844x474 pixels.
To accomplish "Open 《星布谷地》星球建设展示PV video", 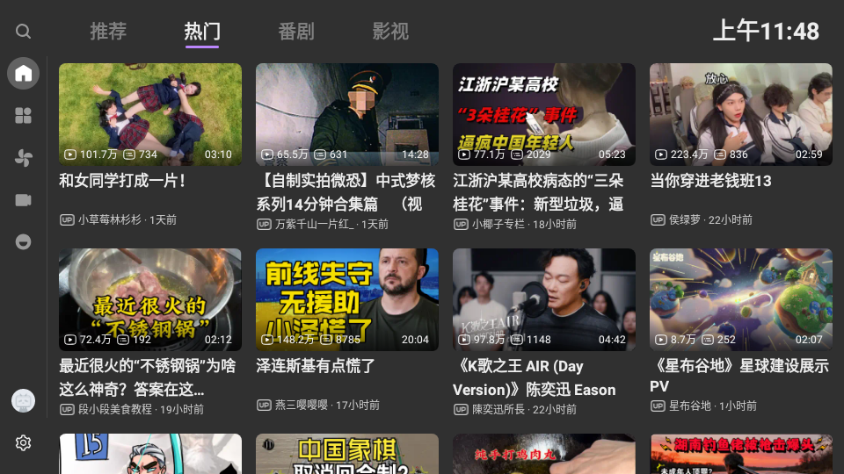I will [740, 300].
